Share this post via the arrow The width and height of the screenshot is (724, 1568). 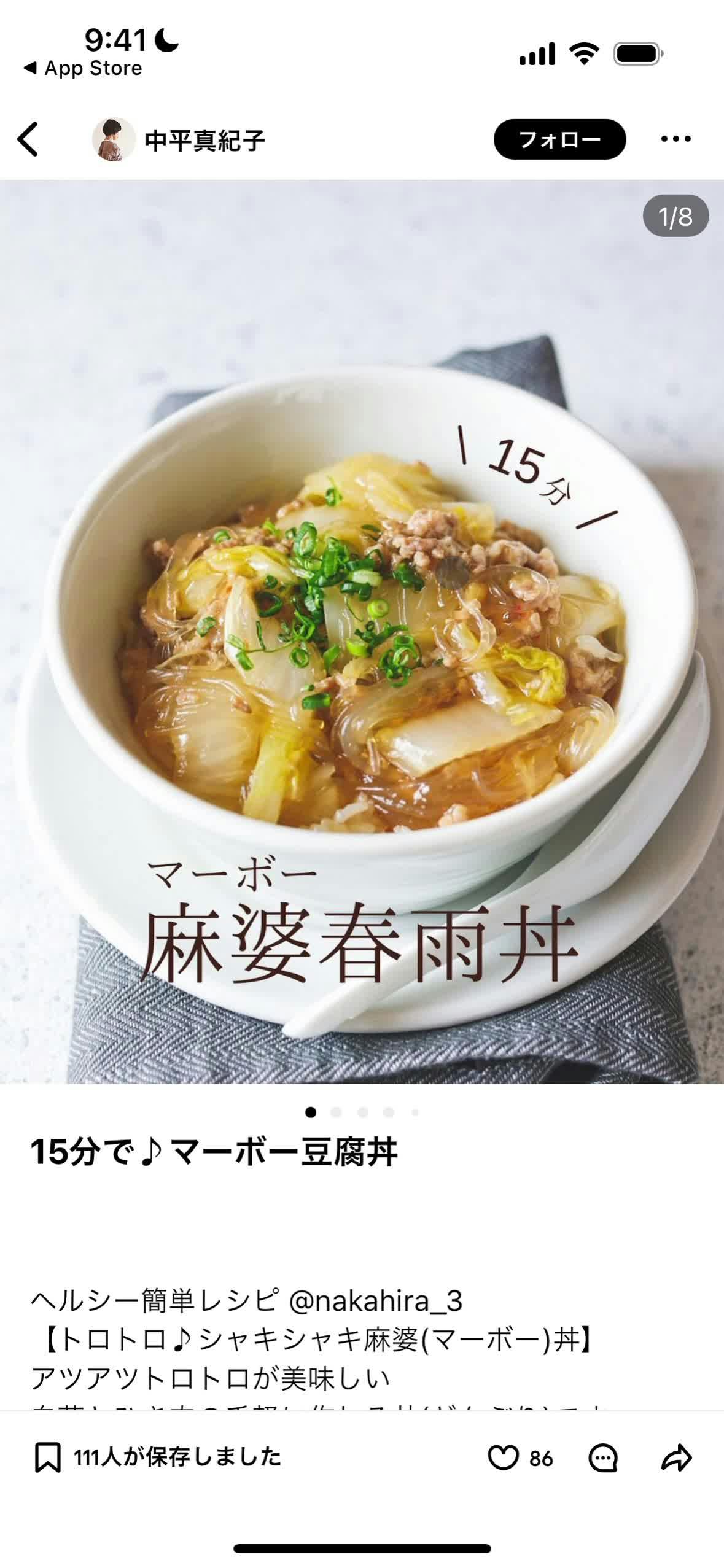coord(676,1457)
